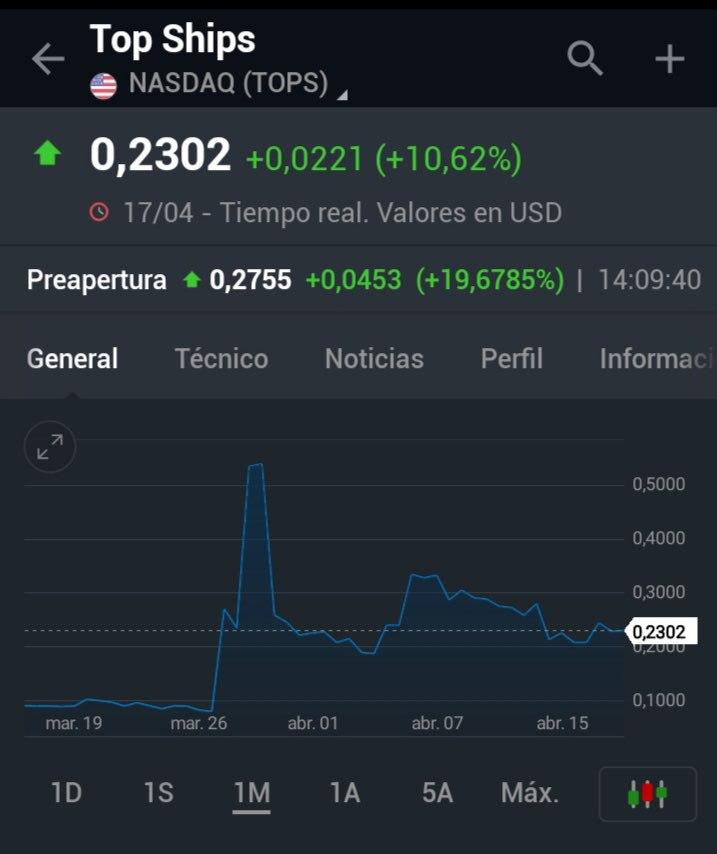Open the Noticias tab
Viewport: 717px width, 854px height.
click(374, 359)
